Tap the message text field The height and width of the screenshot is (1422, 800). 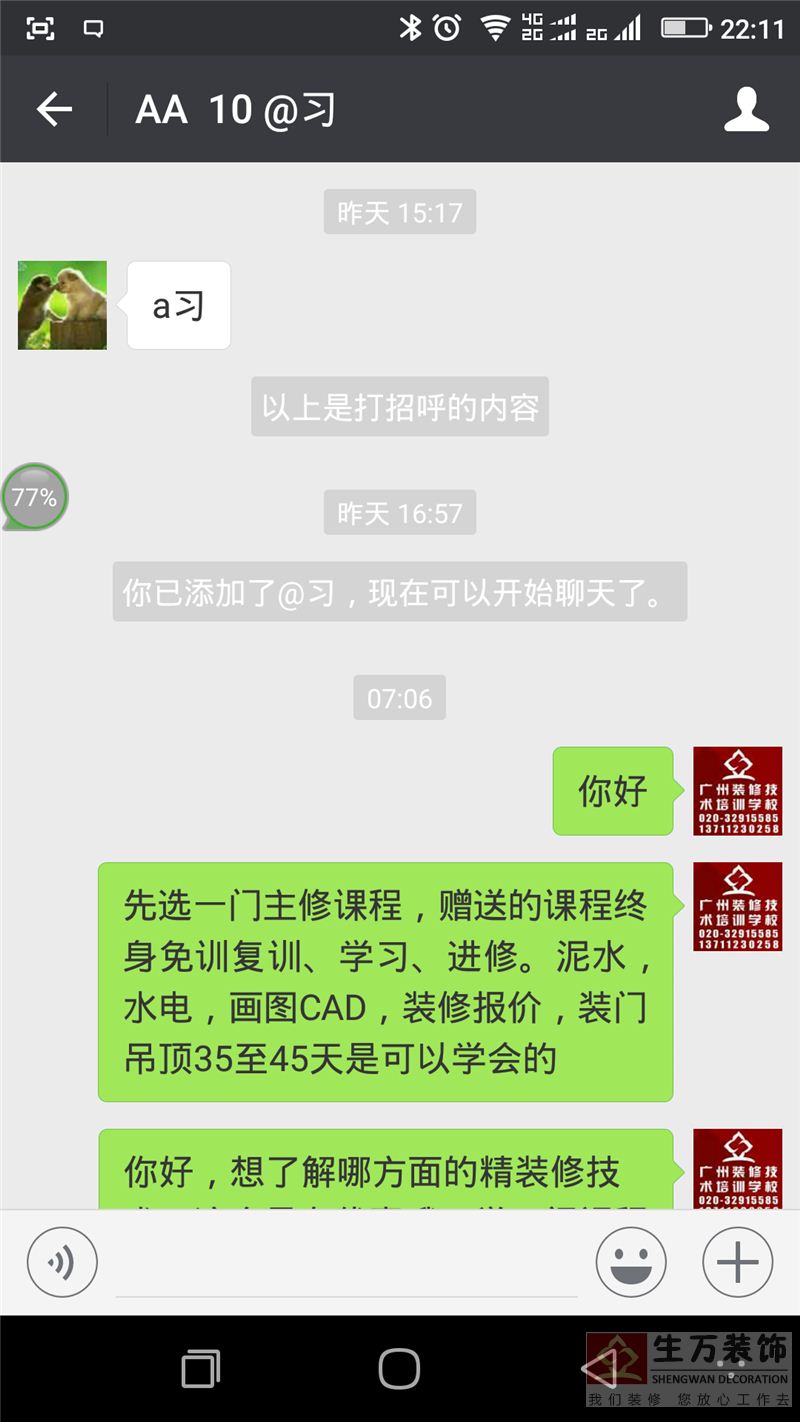346,1265
